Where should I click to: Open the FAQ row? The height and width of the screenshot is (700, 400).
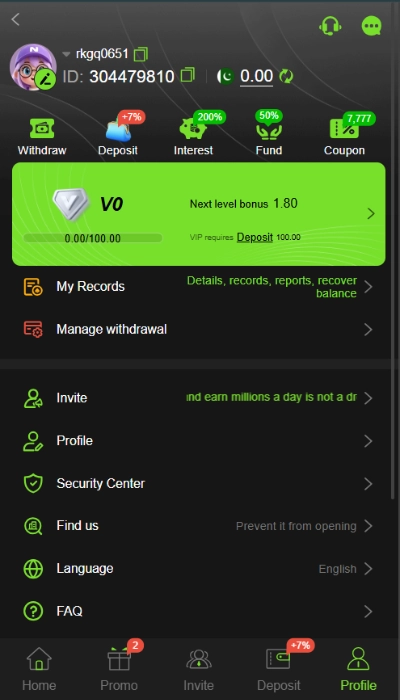pyautogui.click(x=199, y=611)
